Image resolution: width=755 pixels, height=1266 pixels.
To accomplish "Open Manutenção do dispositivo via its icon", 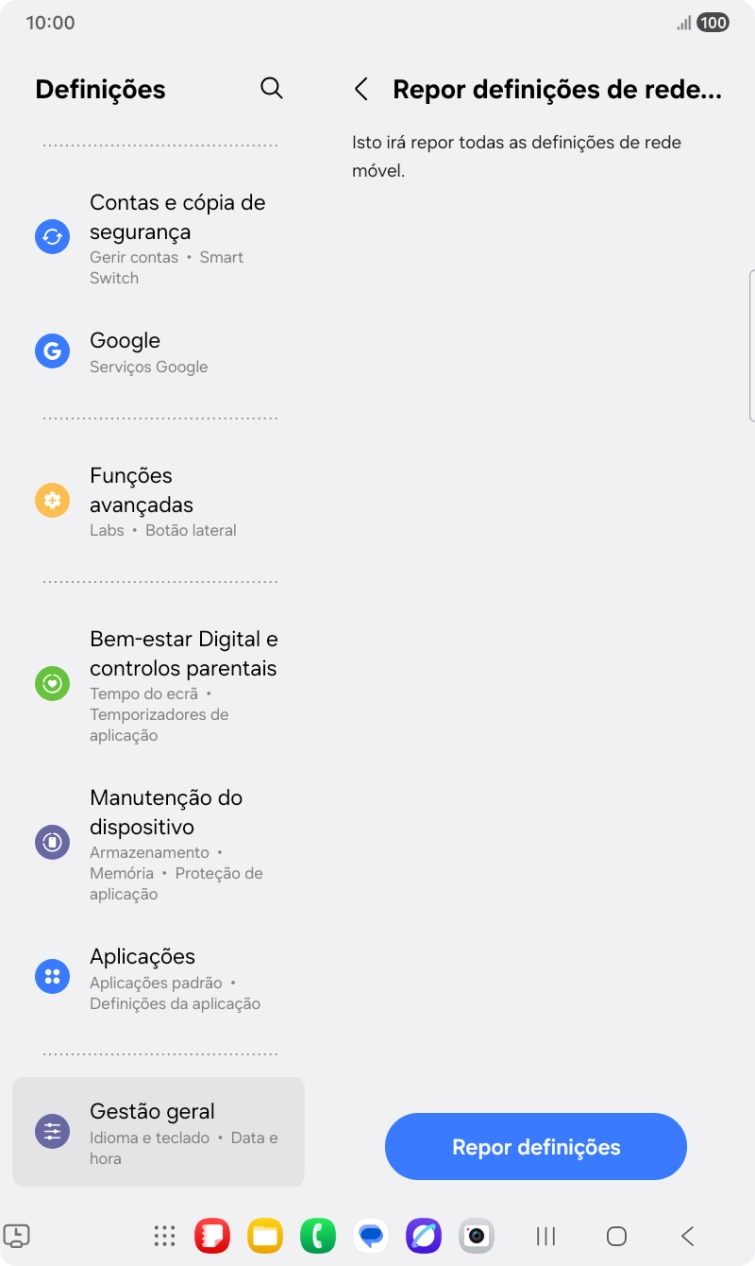I will pos(51,841).
